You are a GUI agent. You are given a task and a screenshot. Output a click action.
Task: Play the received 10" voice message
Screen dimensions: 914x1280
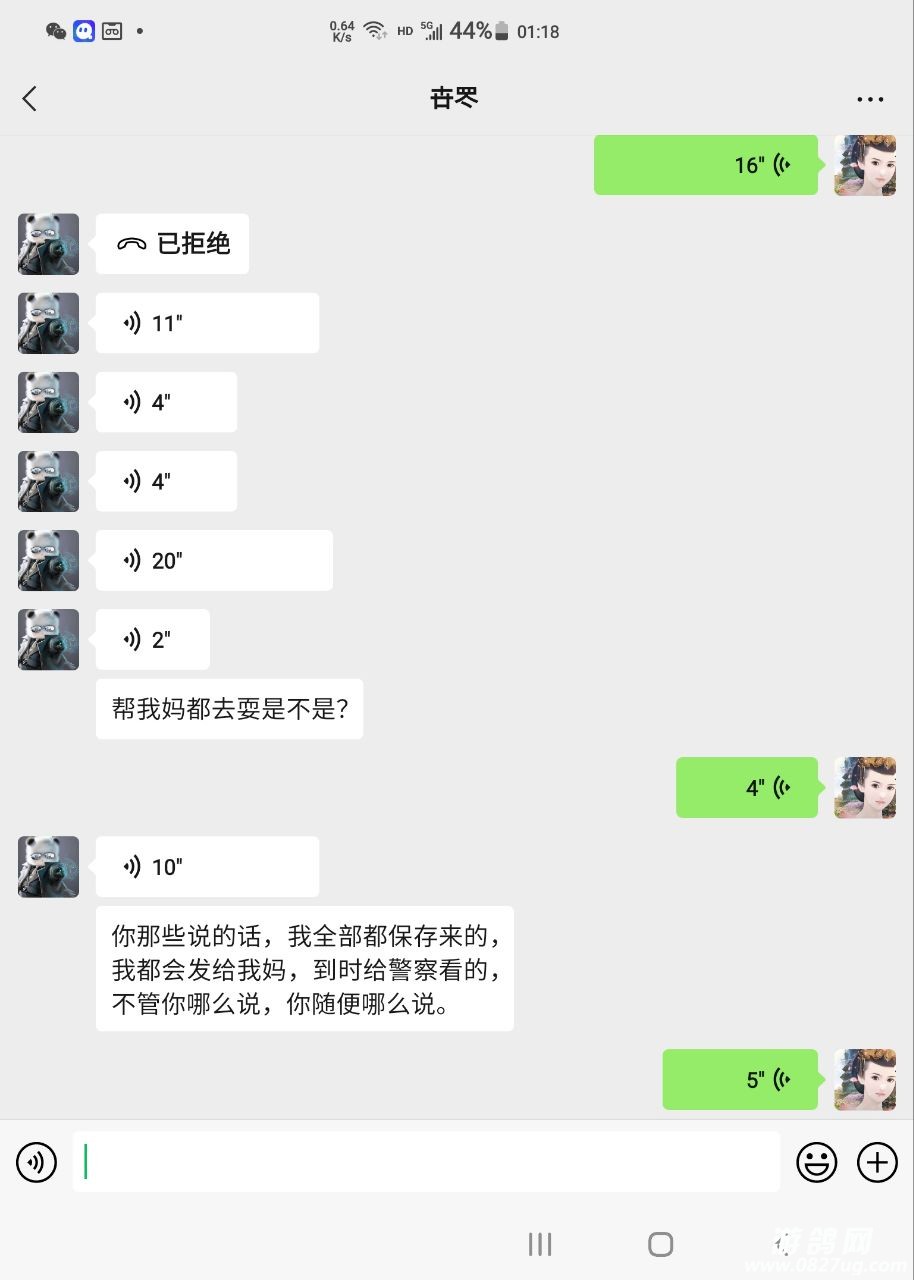(207, 867)
